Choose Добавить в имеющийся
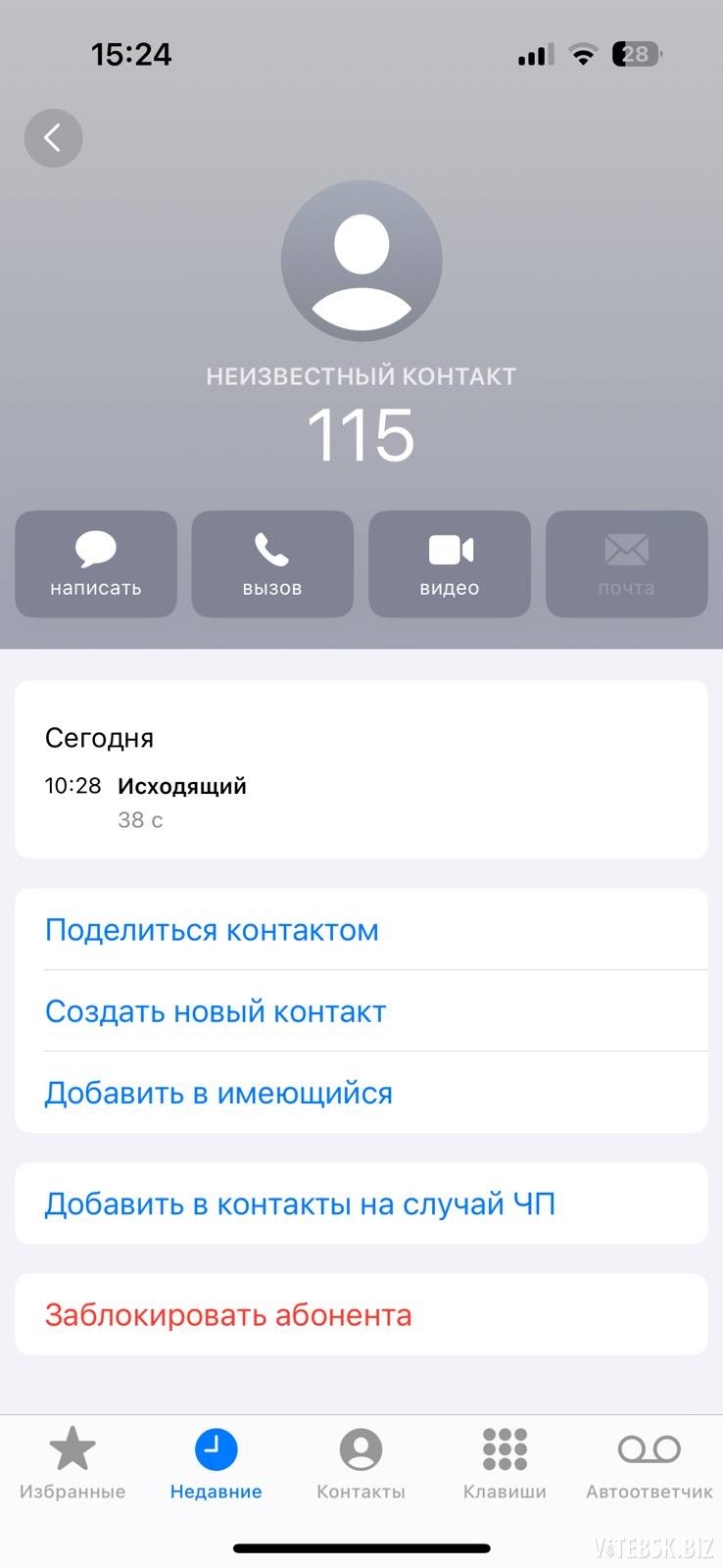The height and width of the screenshot is (1568, 723). pos(218,1093)
